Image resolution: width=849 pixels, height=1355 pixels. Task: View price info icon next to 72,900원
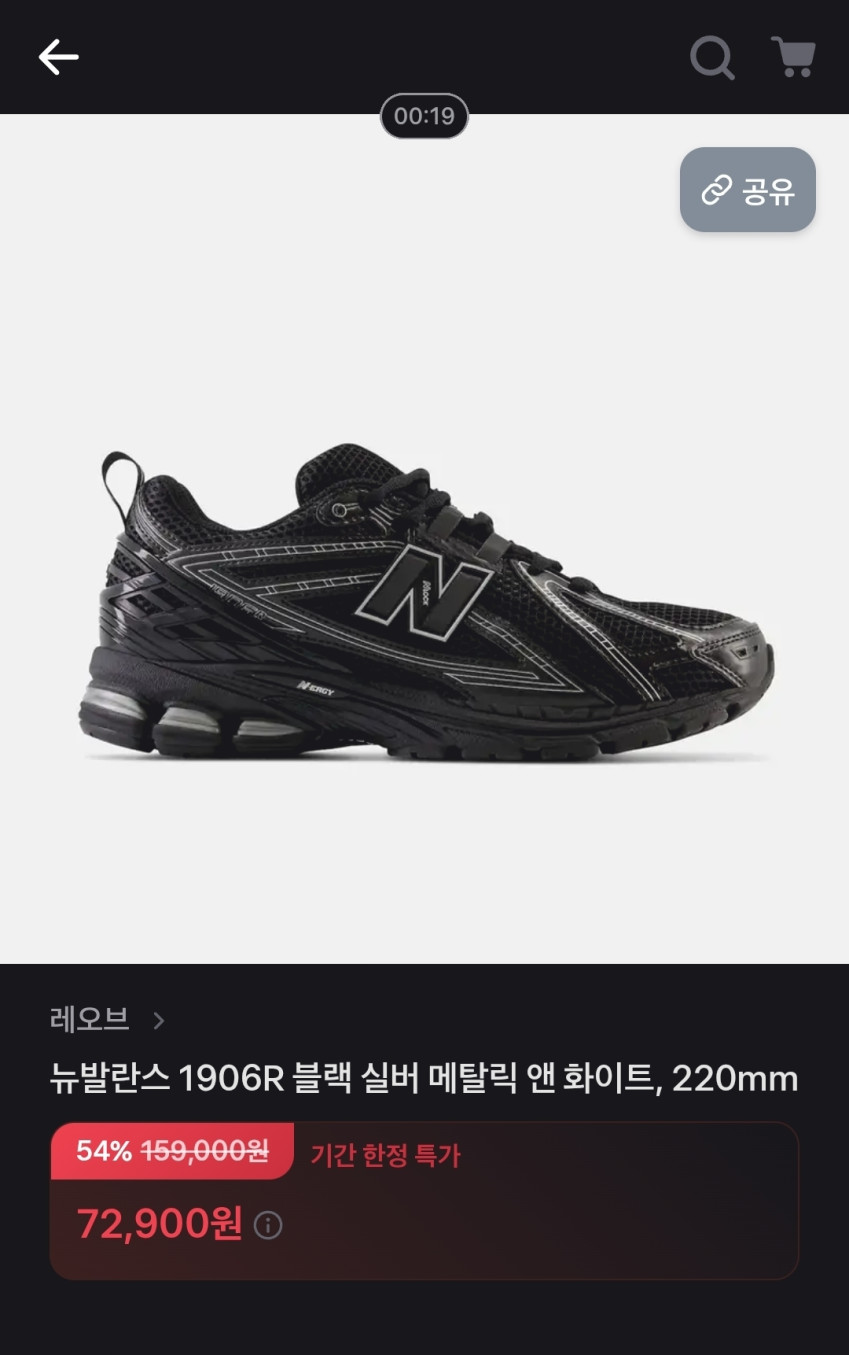[268, 1225]
